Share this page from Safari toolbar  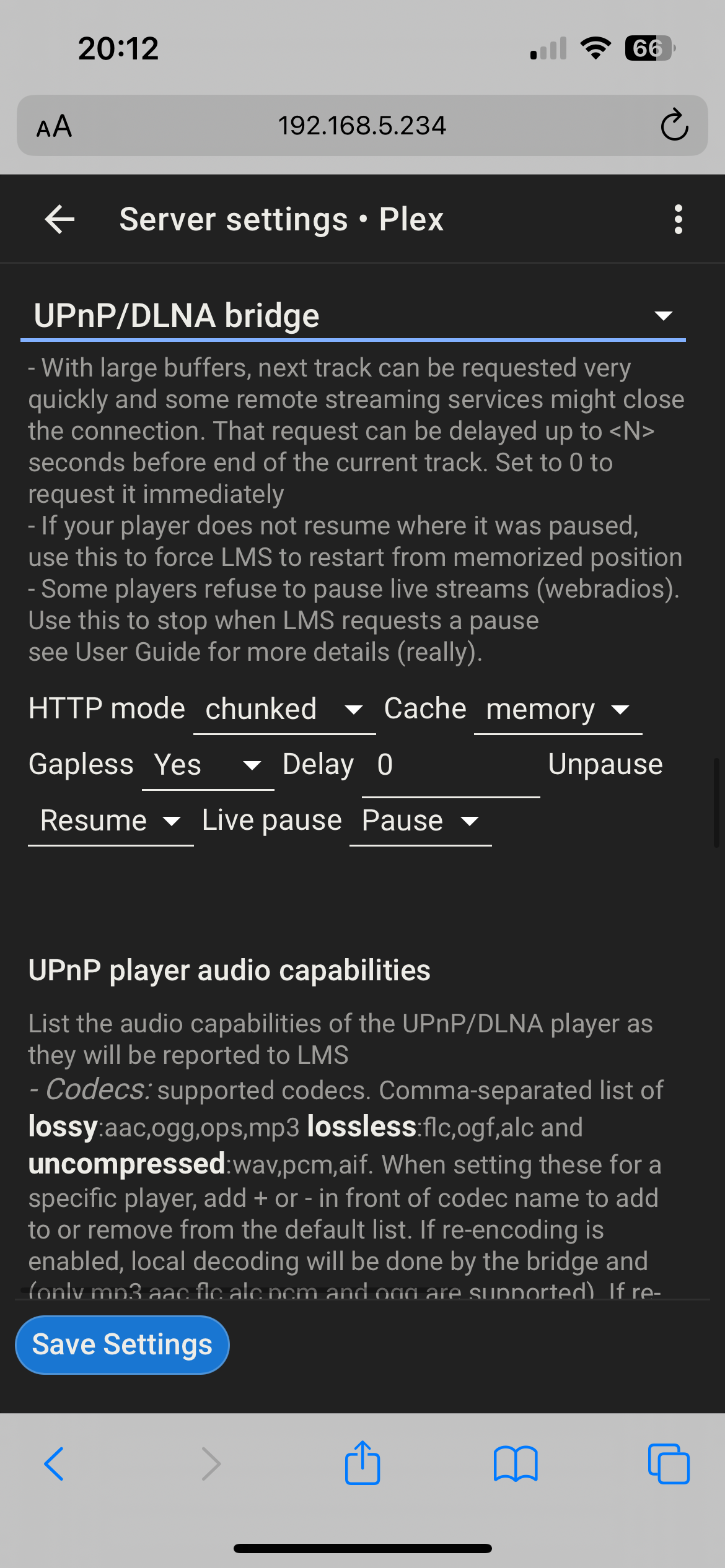coord(362,1463)
